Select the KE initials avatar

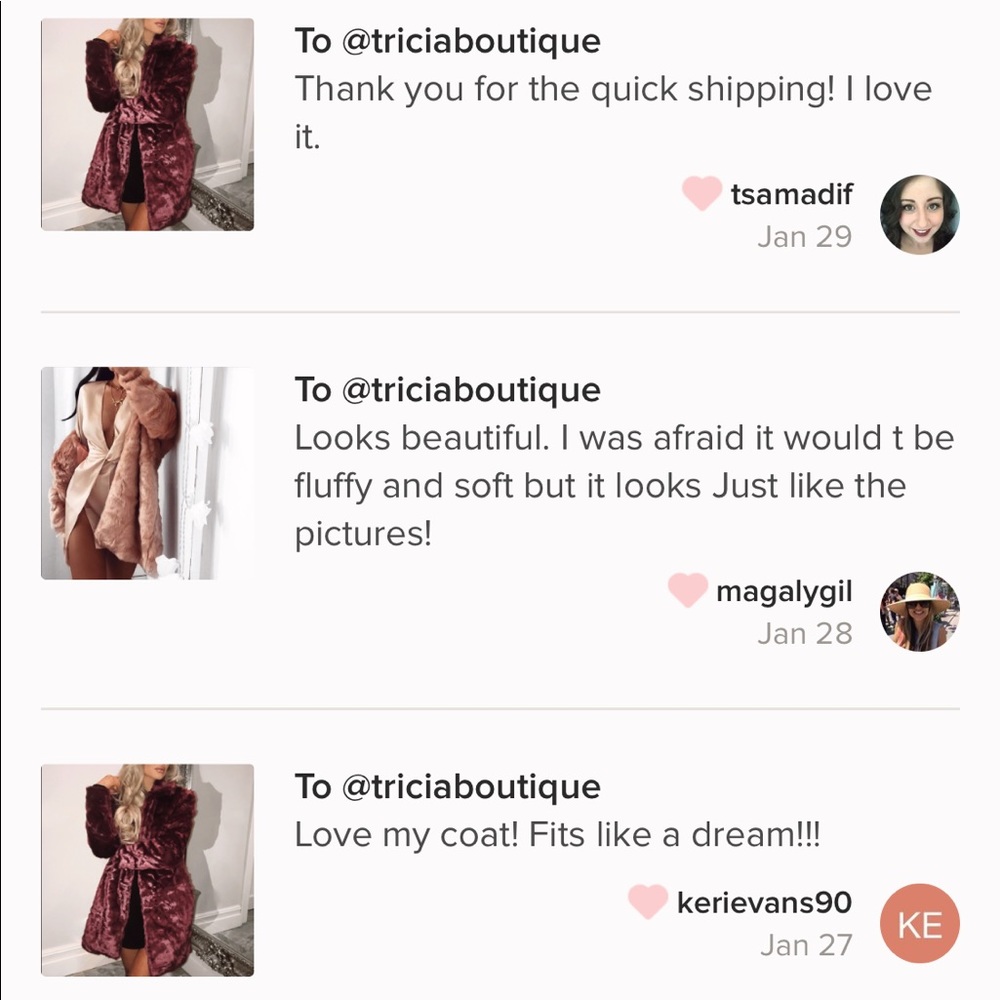(919, 924)
